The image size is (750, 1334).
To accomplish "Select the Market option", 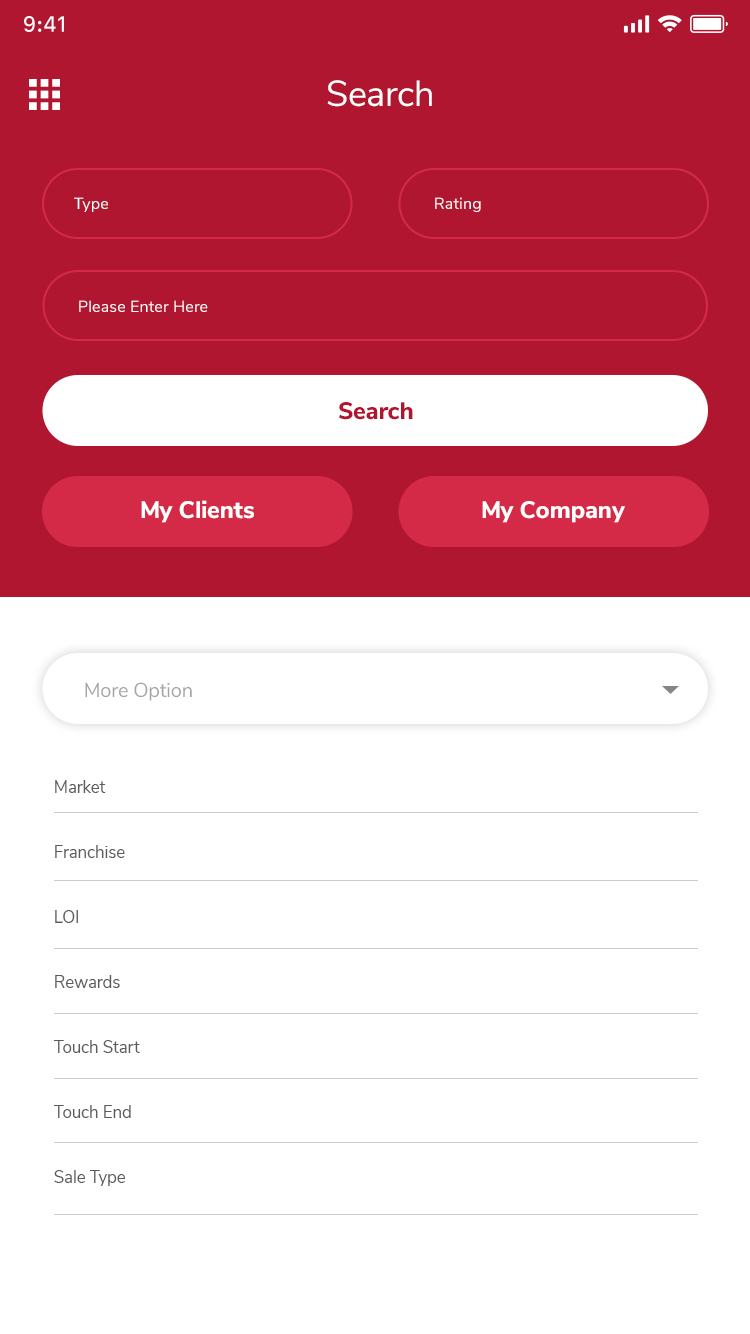I will click(375, 788).
